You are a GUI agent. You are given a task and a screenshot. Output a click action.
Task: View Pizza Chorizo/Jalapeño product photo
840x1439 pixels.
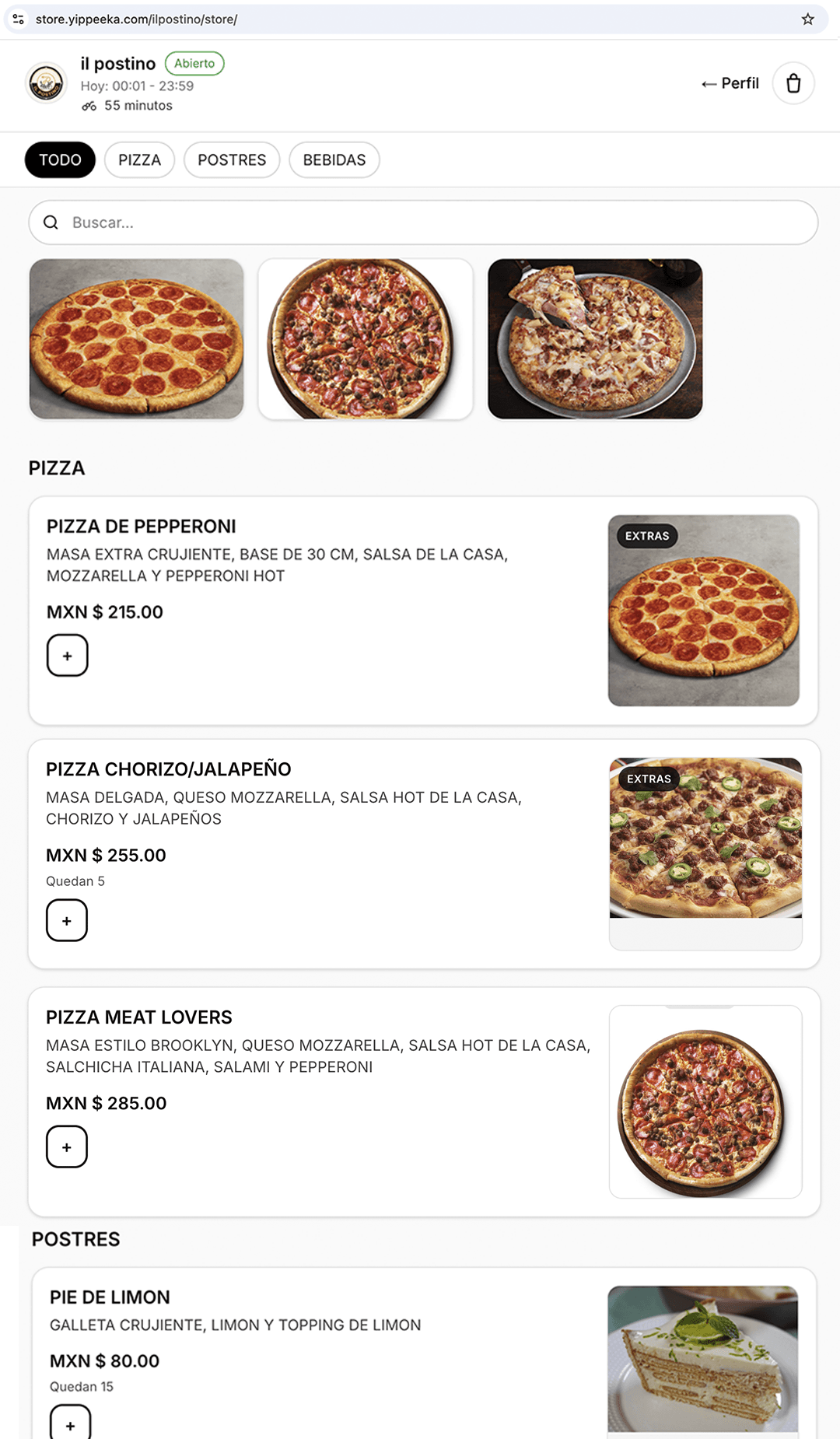click(x=705, y=839)
